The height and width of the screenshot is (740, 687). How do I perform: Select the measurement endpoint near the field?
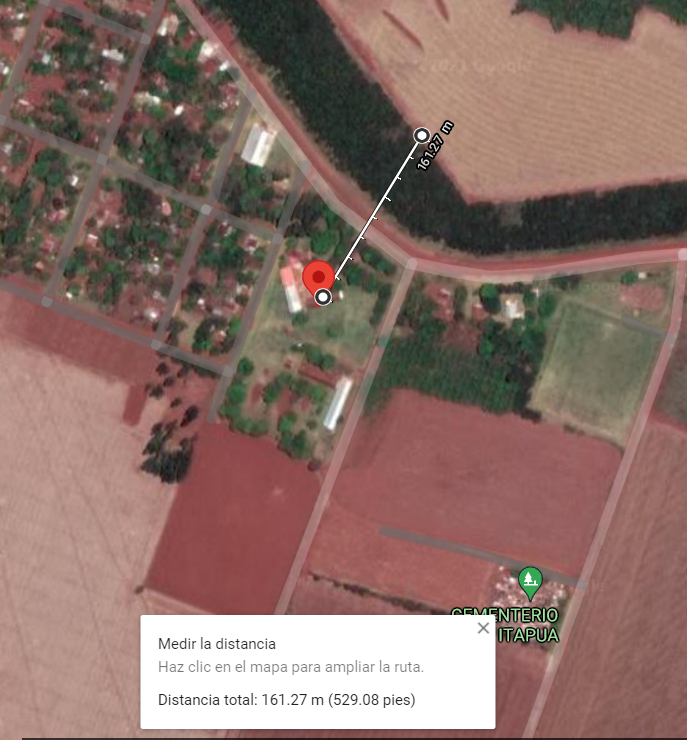click(422, 134)
